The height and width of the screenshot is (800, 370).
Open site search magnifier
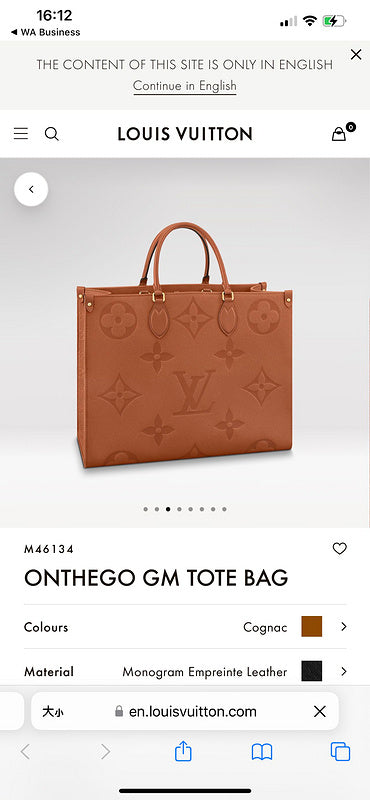pos(52,134)
